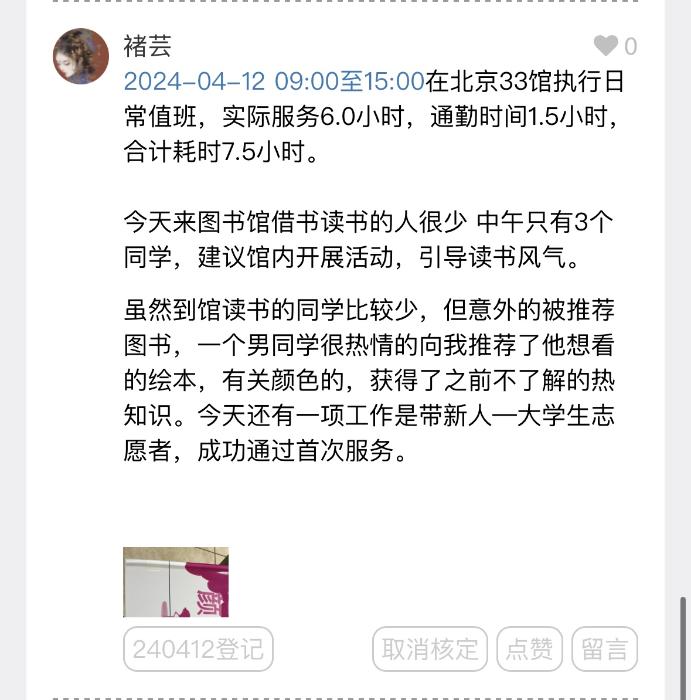Viewport: 691px width, 700px height.
Task: Like the post with 点赞 button
Action: [529, 649]
